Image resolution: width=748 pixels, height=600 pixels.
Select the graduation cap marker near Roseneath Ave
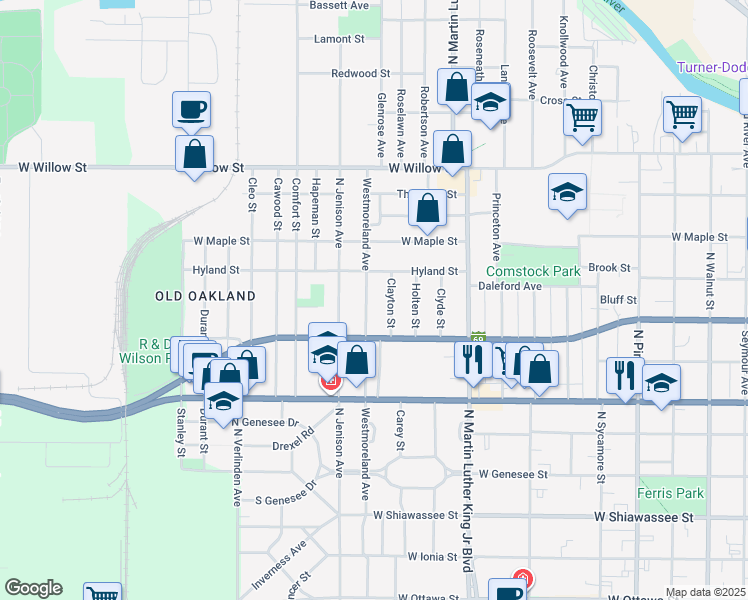[x=490, y=105]
